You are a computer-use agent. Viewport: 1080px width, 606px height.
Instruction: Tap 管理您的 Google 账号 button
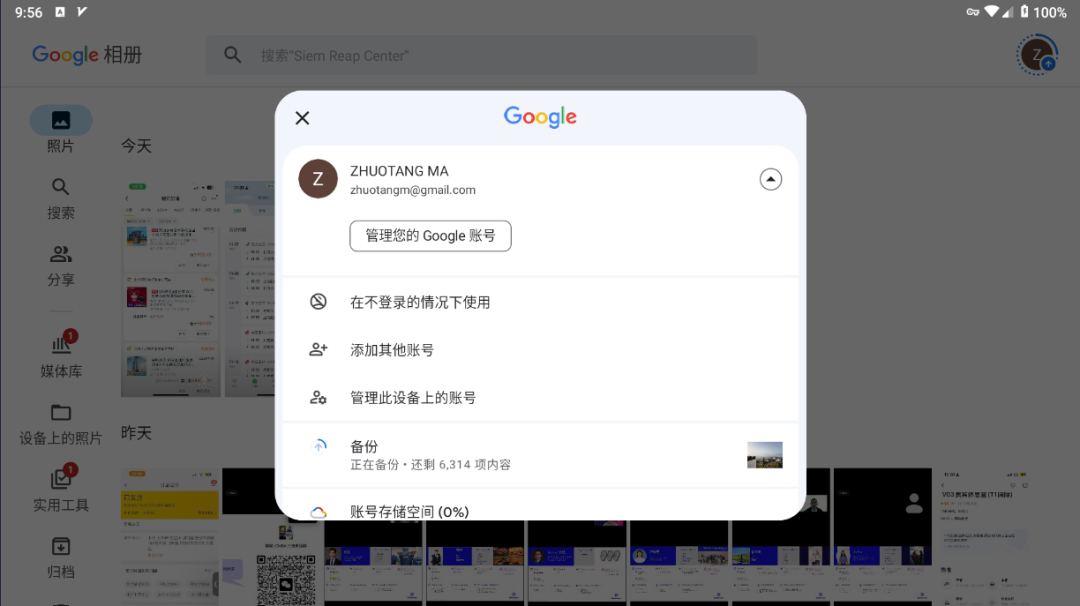430,236
